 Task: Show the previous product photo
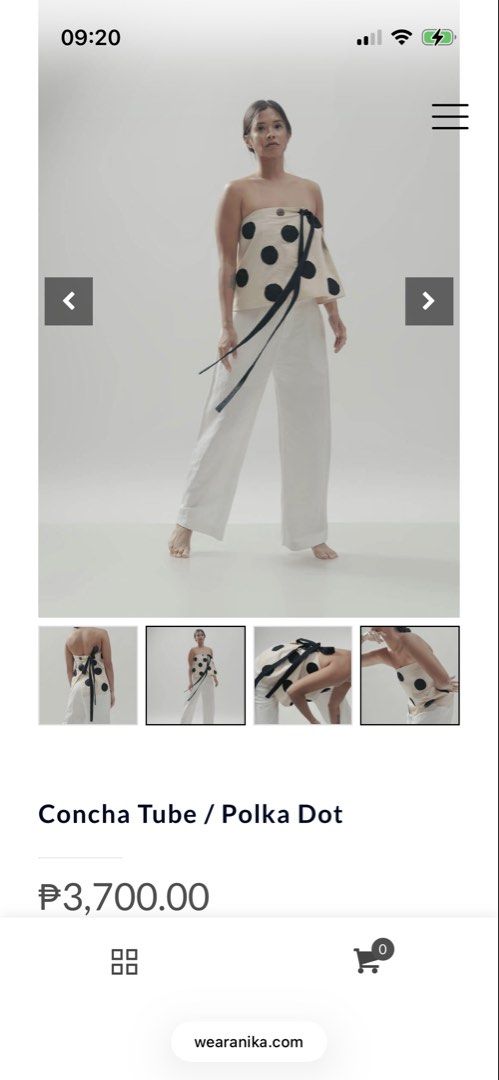tap(69, 301)
